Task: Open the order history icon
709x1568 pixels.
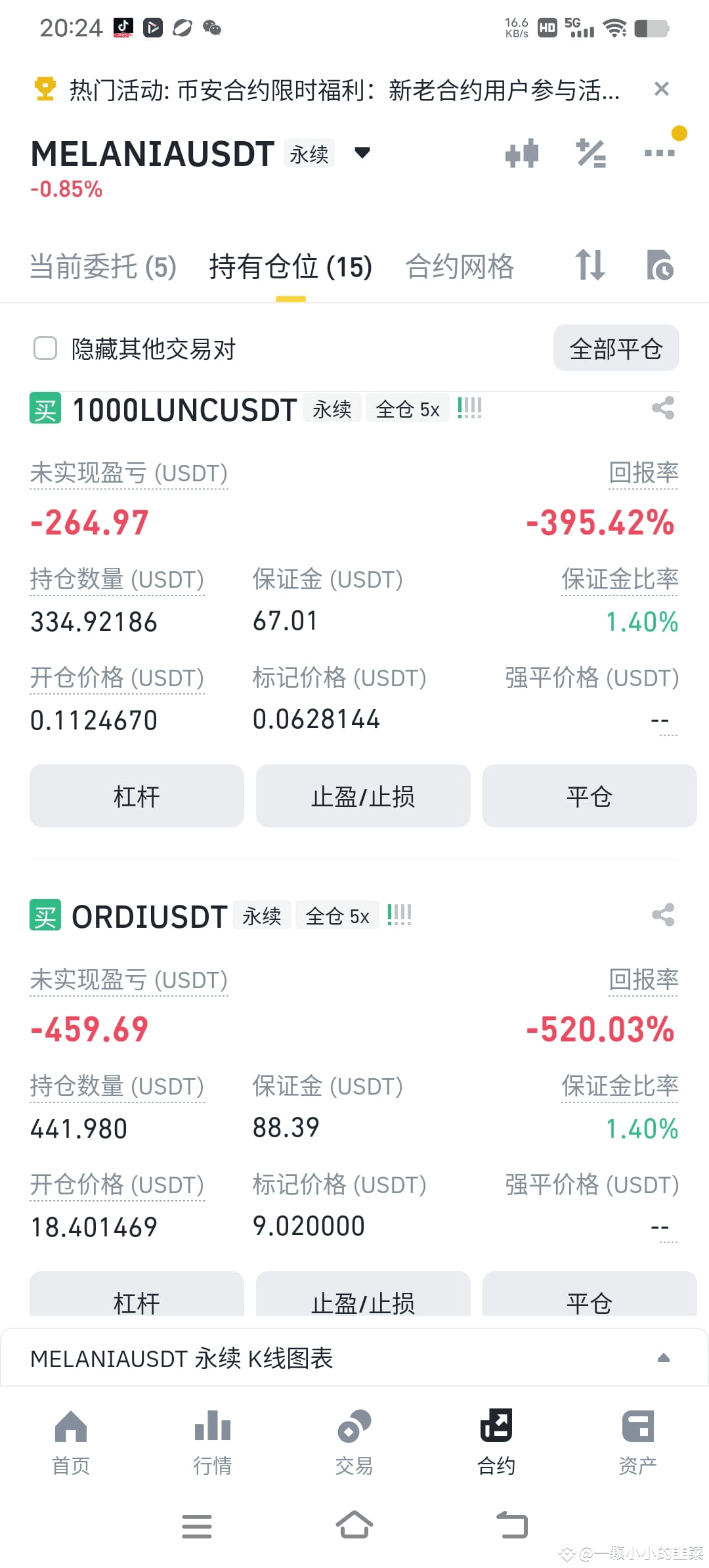Action: coord(660,265)
